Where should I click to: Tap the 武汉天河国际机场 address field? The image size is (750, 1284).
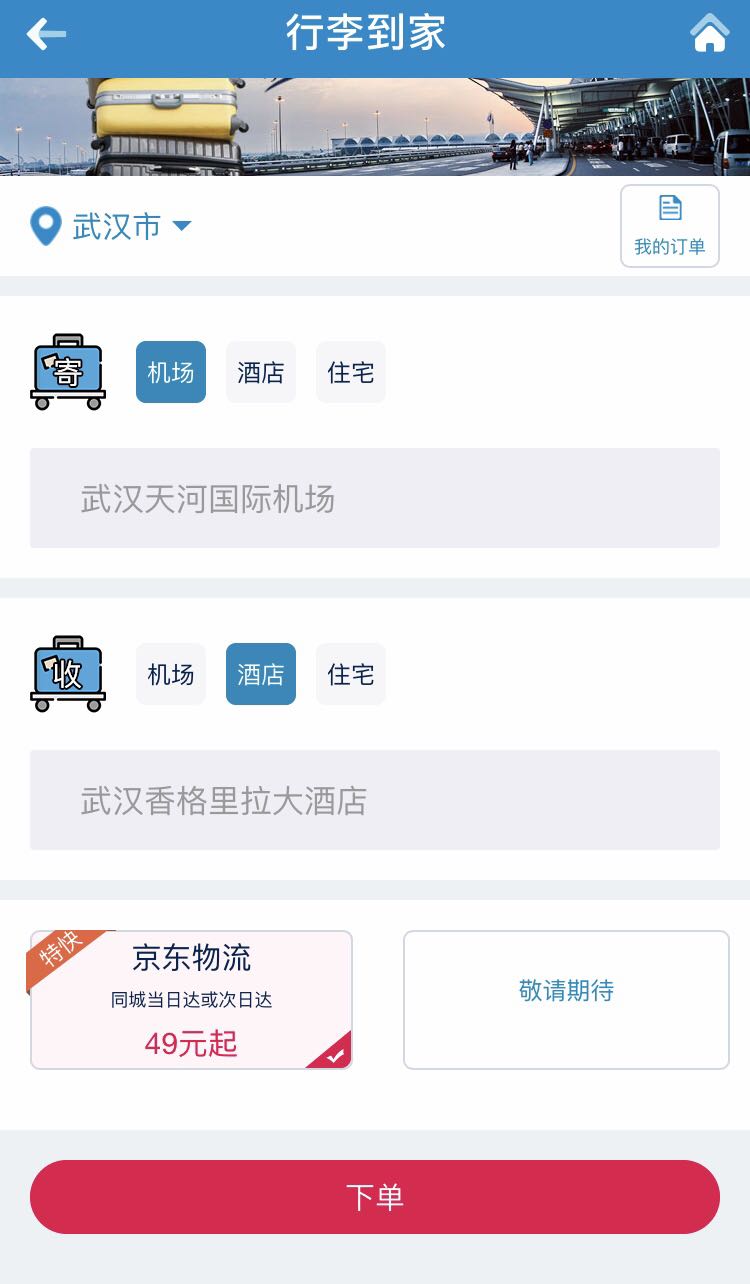pos(375,498)
